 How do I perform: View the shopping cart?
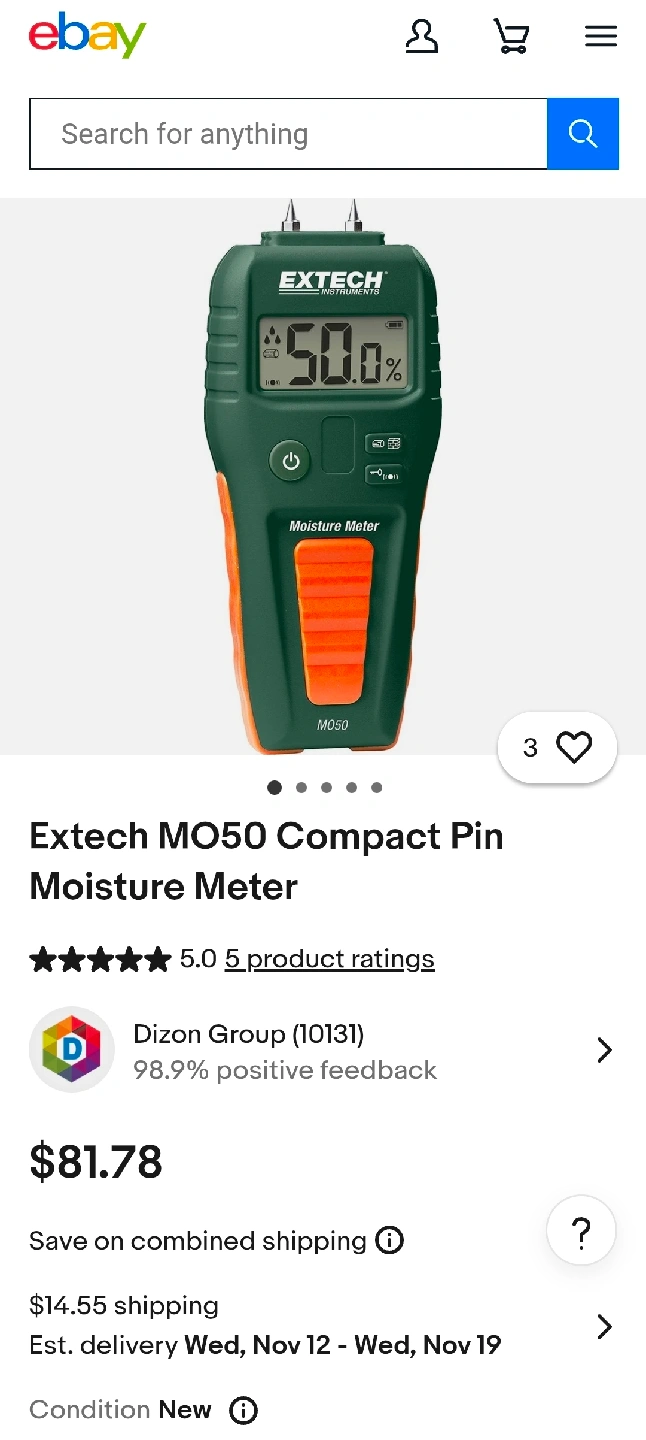coord(511,37)
